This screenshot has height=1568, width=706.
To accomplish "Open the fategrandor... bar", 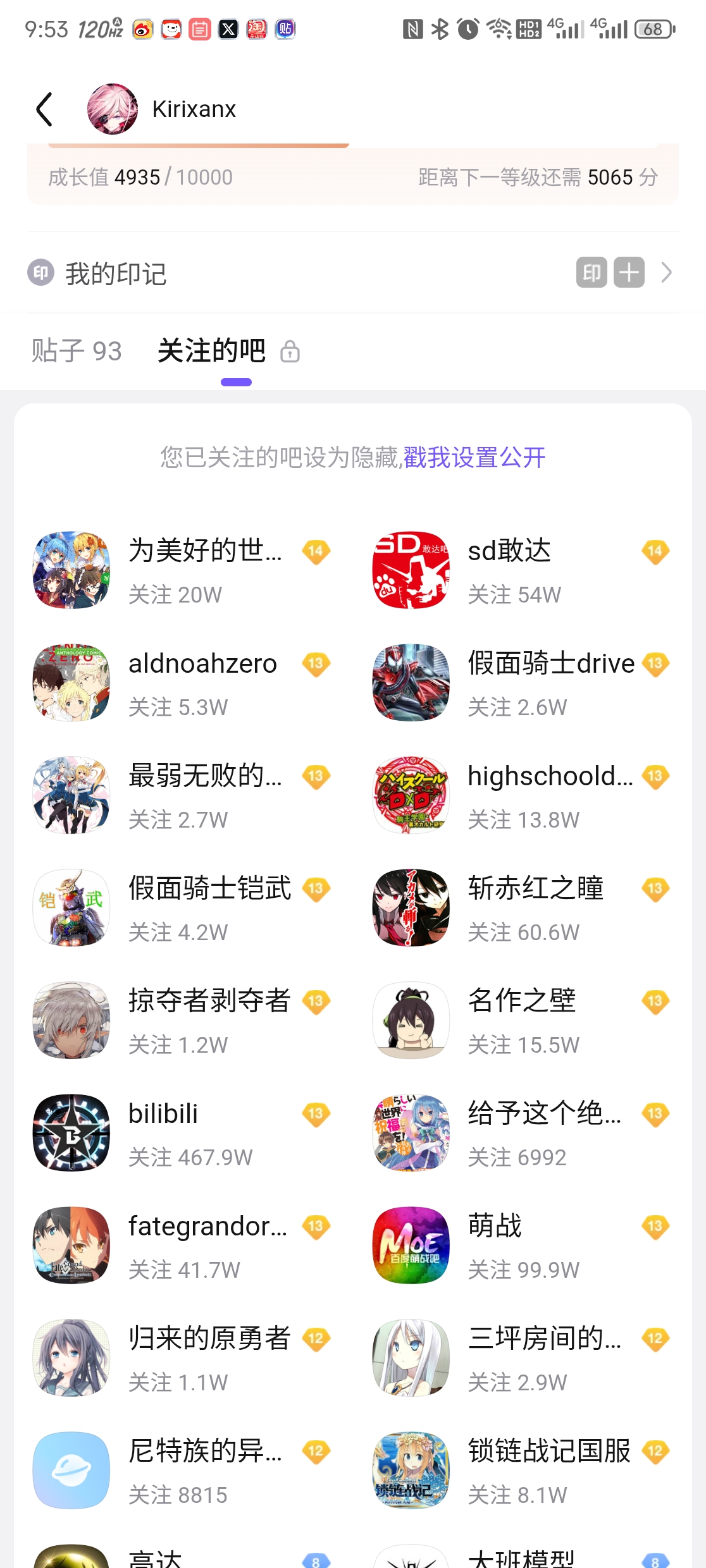I will pos(207,1227).
